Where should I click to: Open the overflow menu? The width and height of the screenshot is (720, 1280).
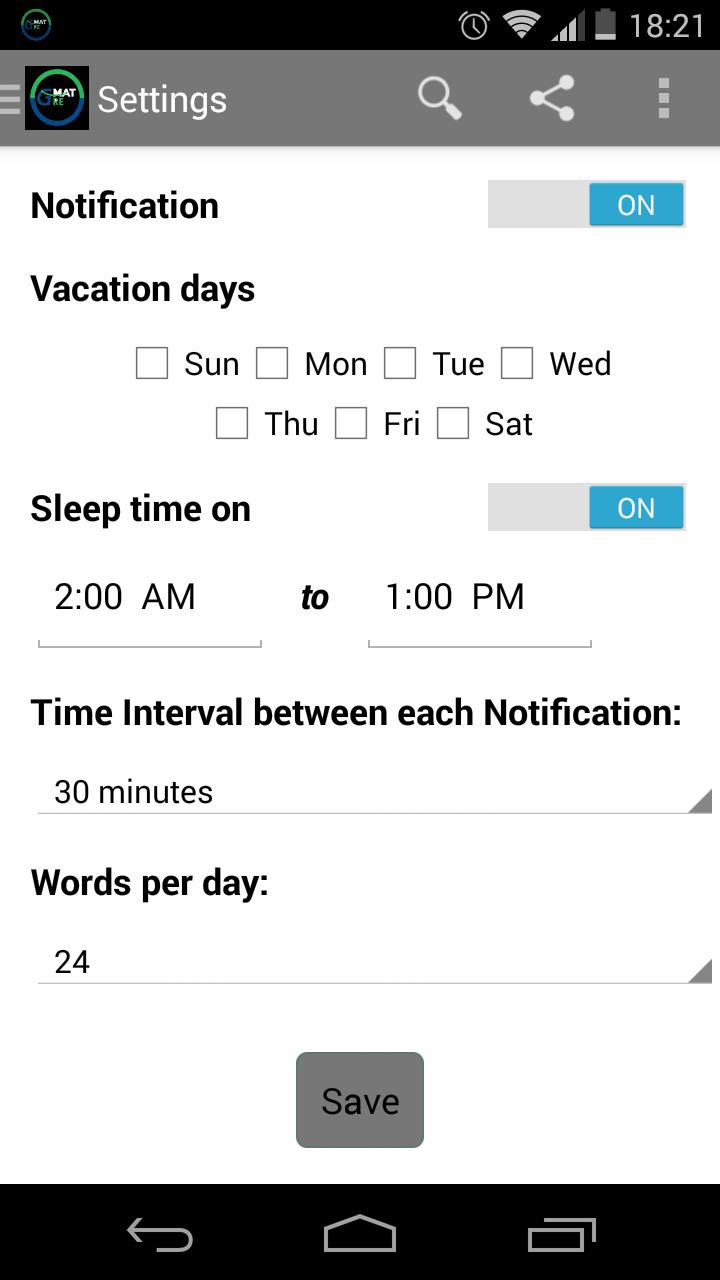(x=663, y=99)
